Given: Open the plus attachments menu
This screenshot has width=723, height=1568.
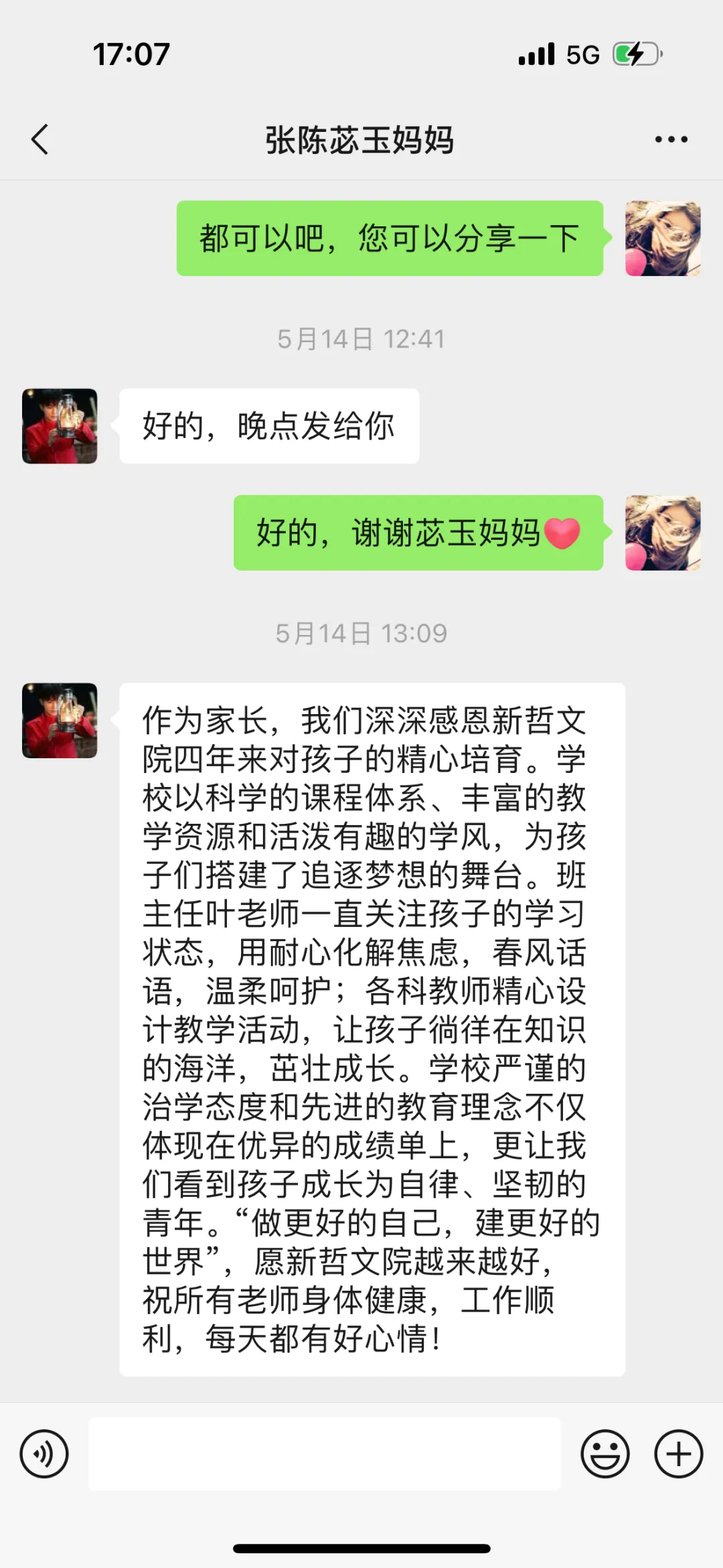Looking at the screenshot, I should [x=678, y=1454].
